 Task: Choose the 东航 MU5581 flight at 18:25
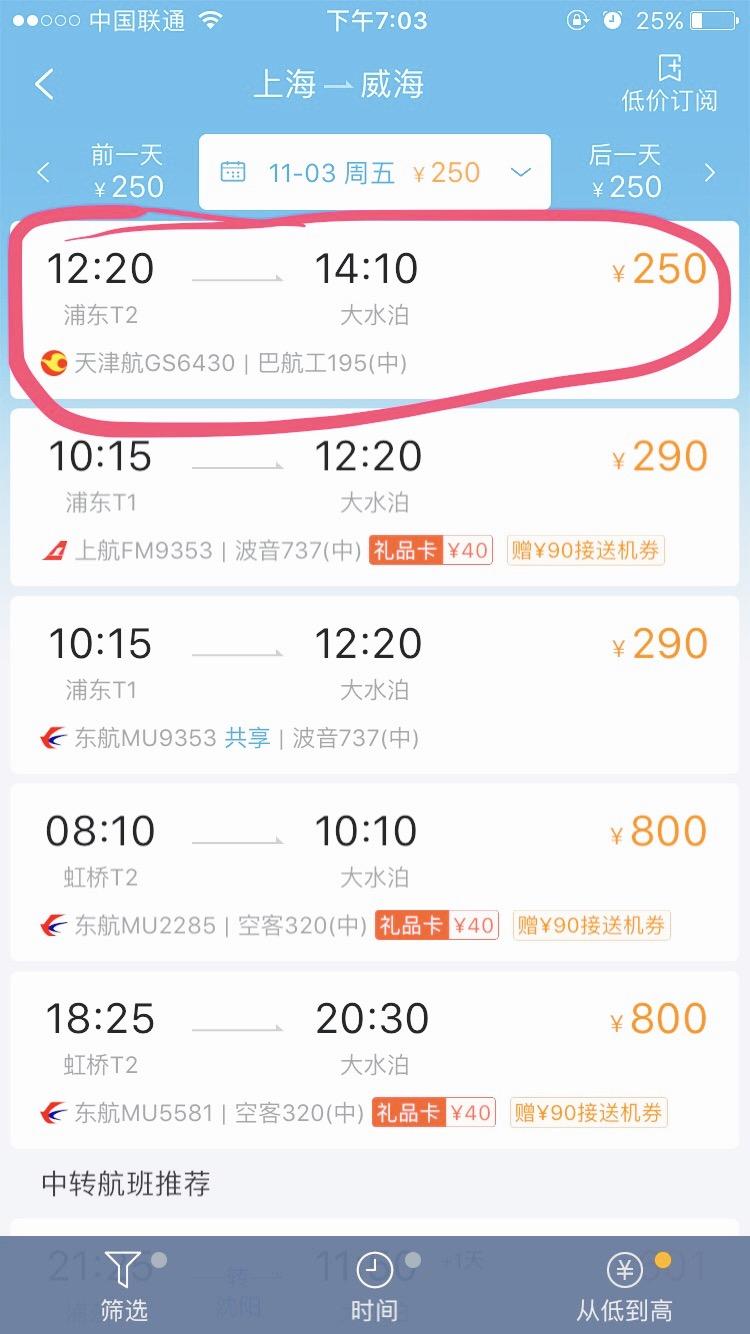tap(375, 1060)
